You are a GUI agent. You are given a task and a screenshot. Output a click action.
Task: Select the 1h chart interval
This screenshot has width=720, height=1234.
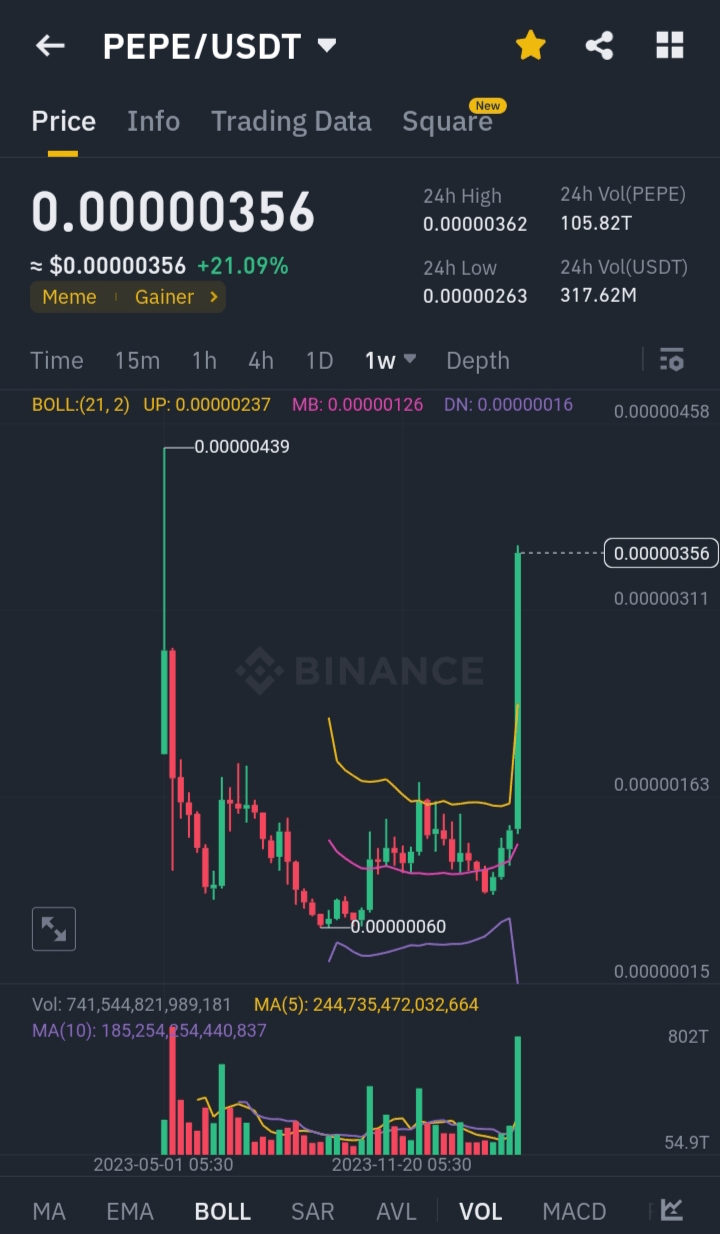point(204,360)
